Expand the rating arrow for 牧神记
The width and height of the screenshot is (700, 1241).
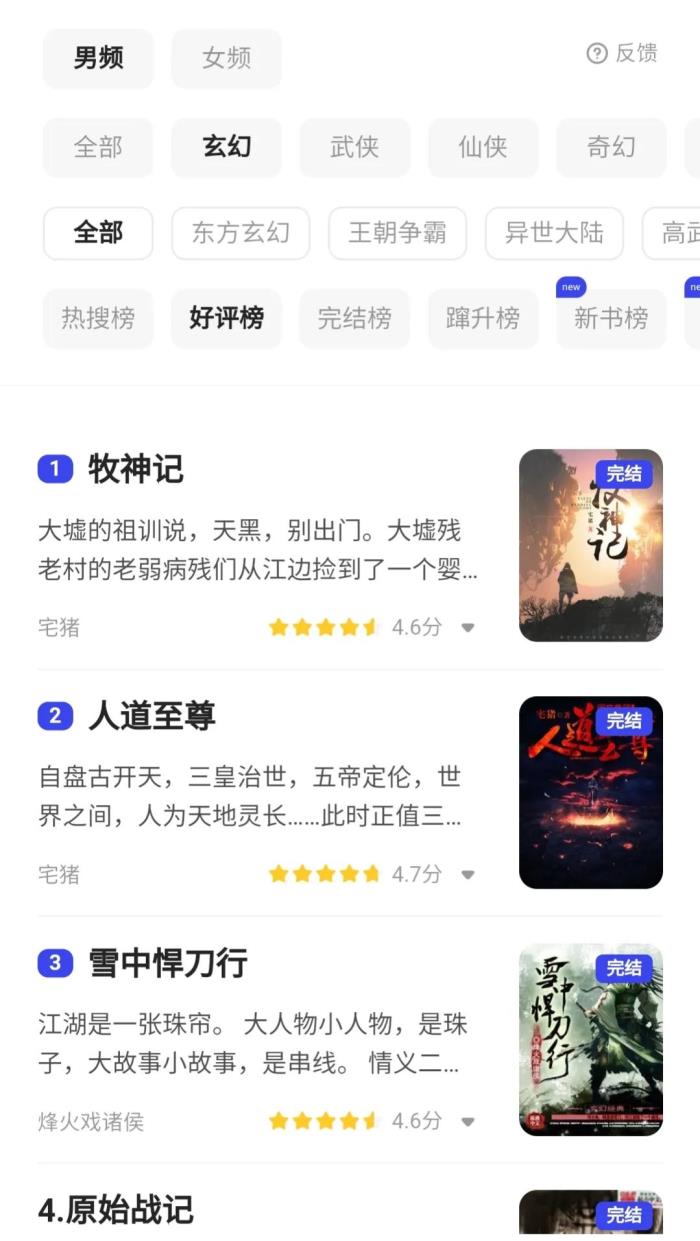click(x=467, y=628)
